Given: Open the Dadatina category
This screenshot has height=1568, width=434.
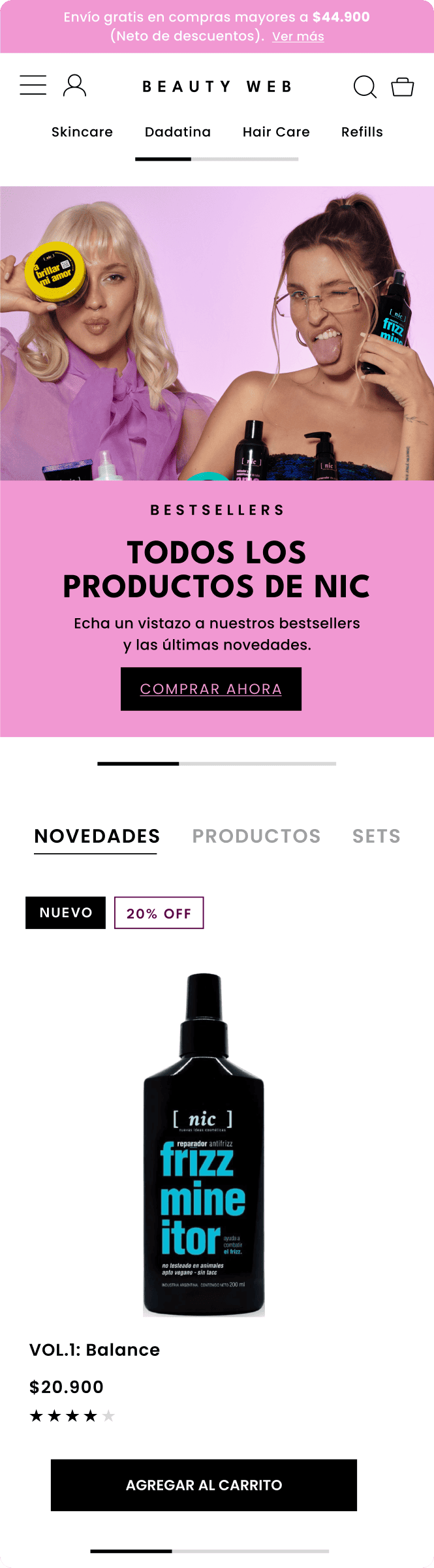Looking at the screenshot, I should point(178,132).
